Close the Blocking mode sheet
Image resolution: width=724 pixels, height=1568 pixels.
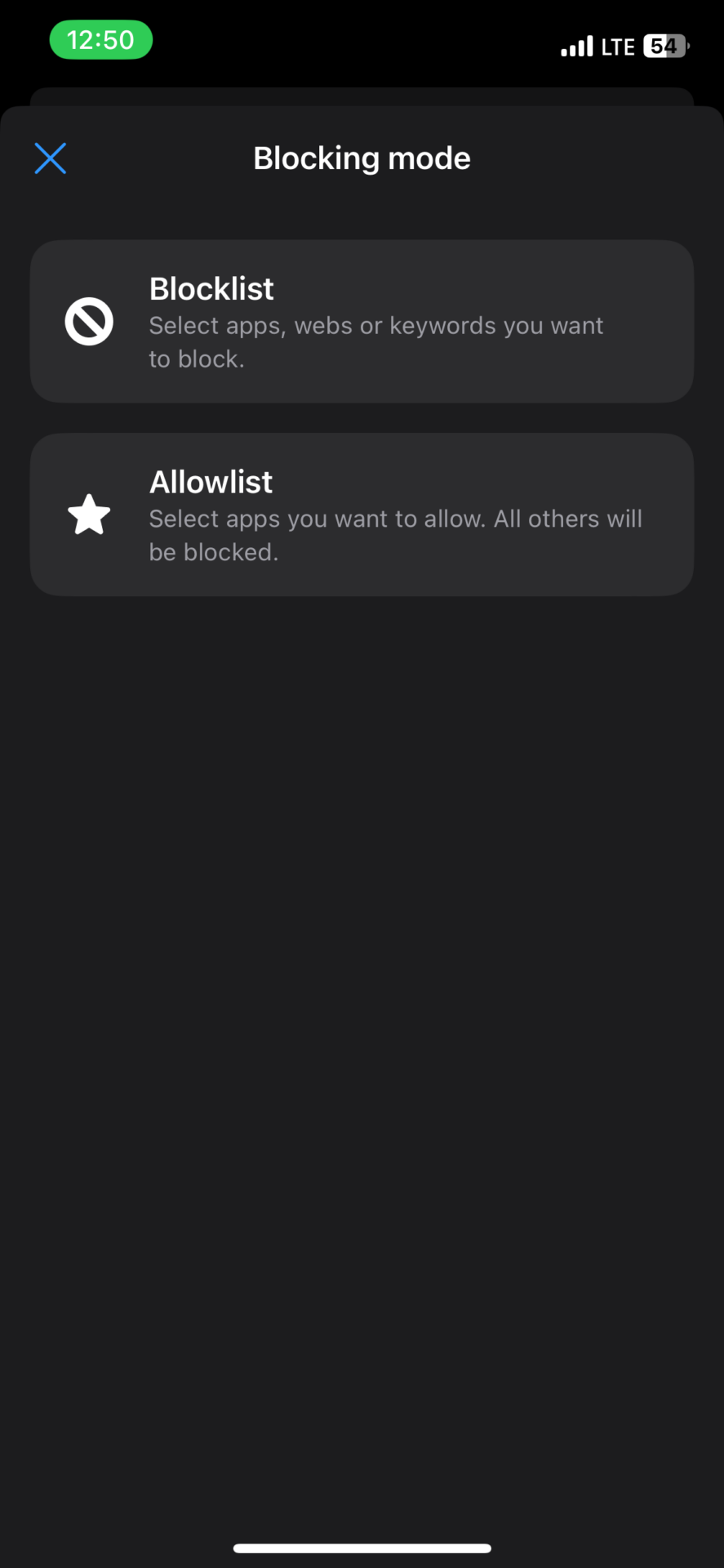point(51,158)
